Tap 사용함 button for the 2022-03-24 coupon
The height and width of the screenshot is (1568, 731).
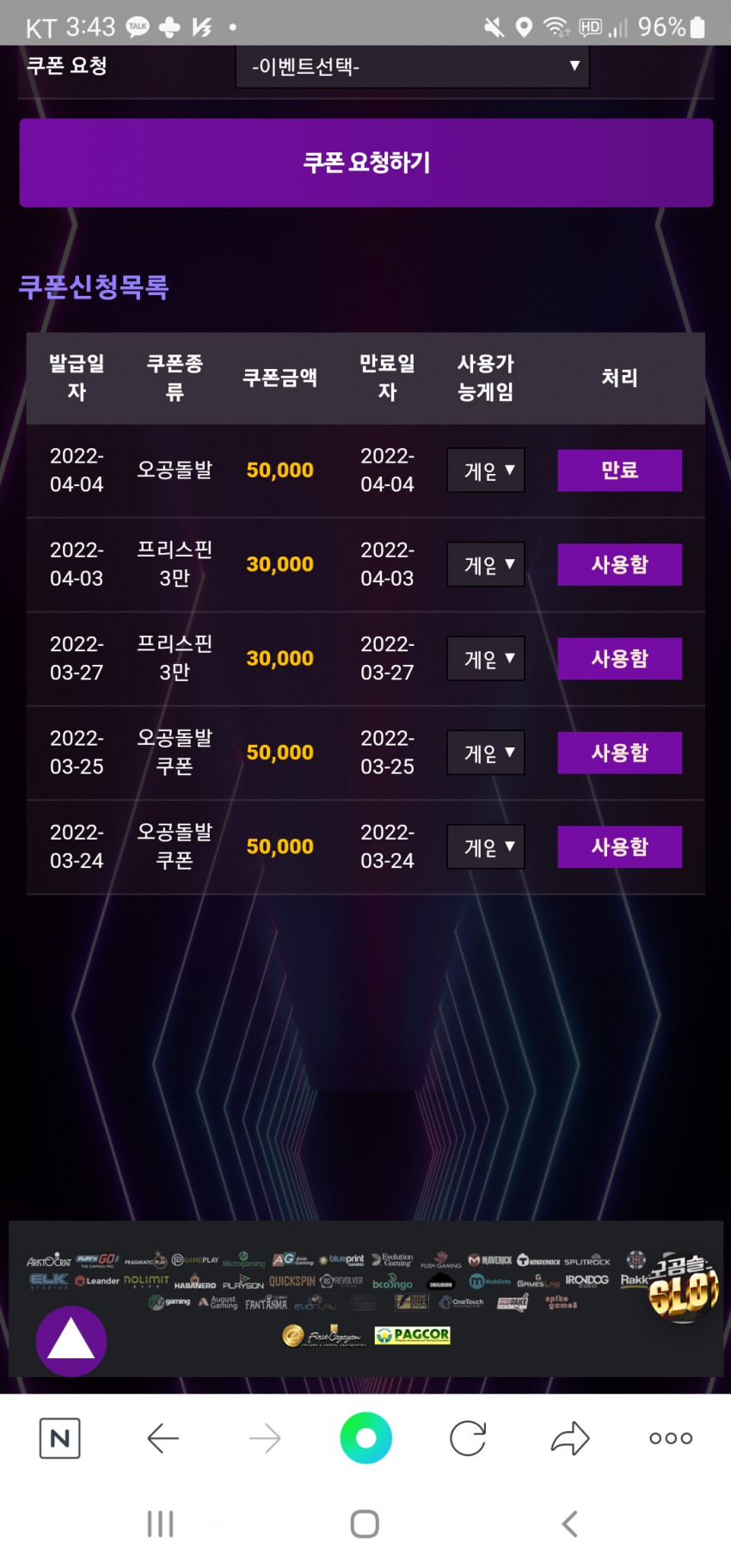coord(619,847)
